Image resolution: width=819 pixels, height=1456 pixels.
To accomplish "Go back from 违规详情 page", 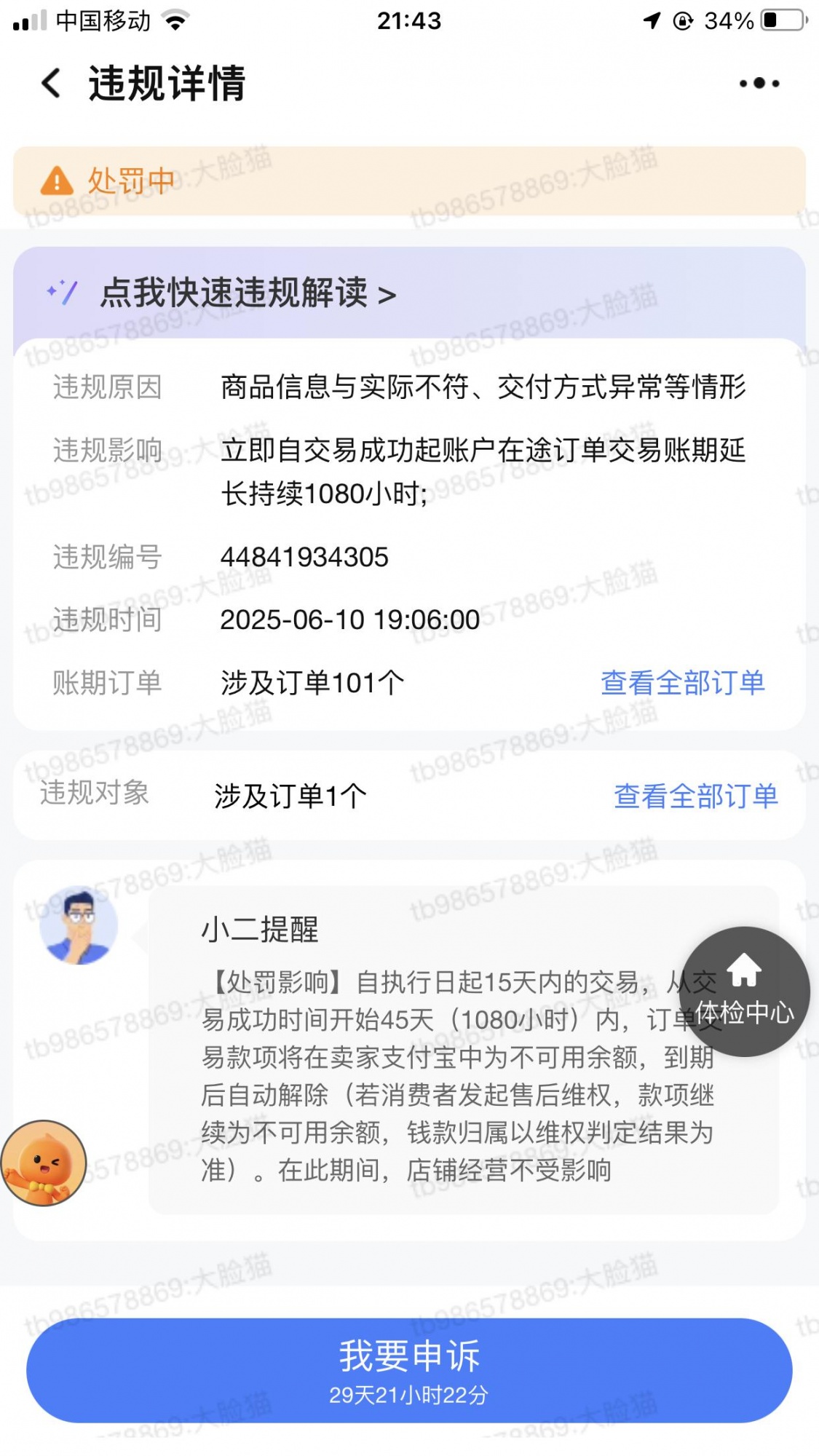I will 51,83.
